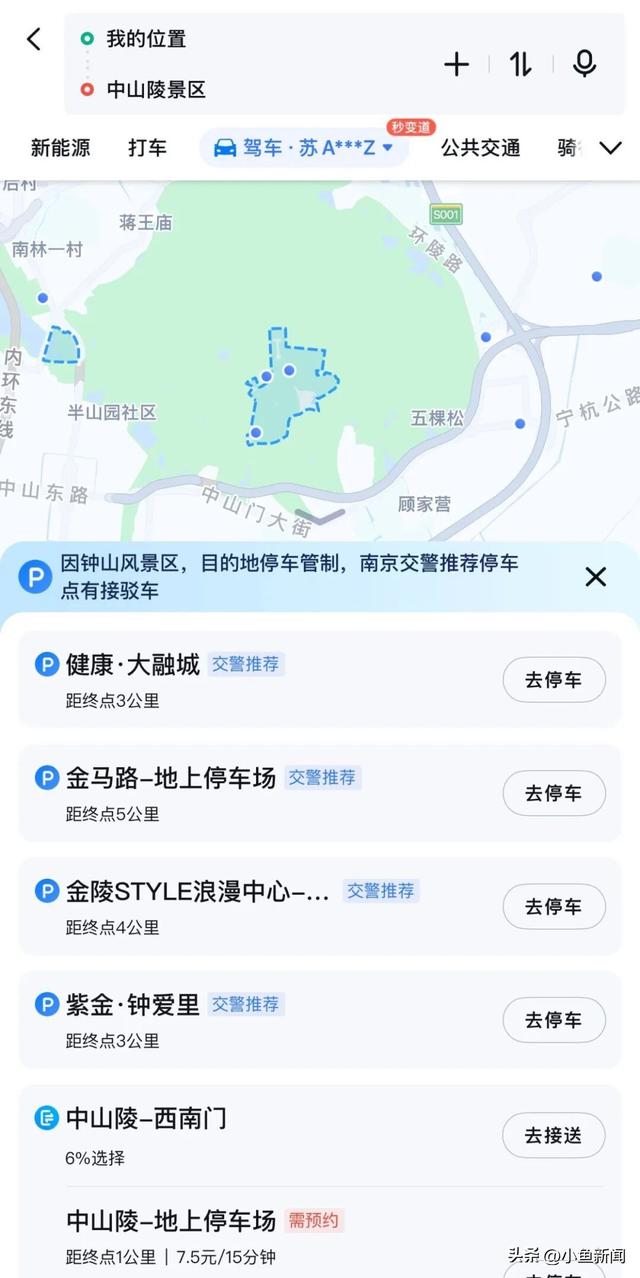
Task: Tap 去停车 for 金马路-地上停车场
Action: (553, 793)
